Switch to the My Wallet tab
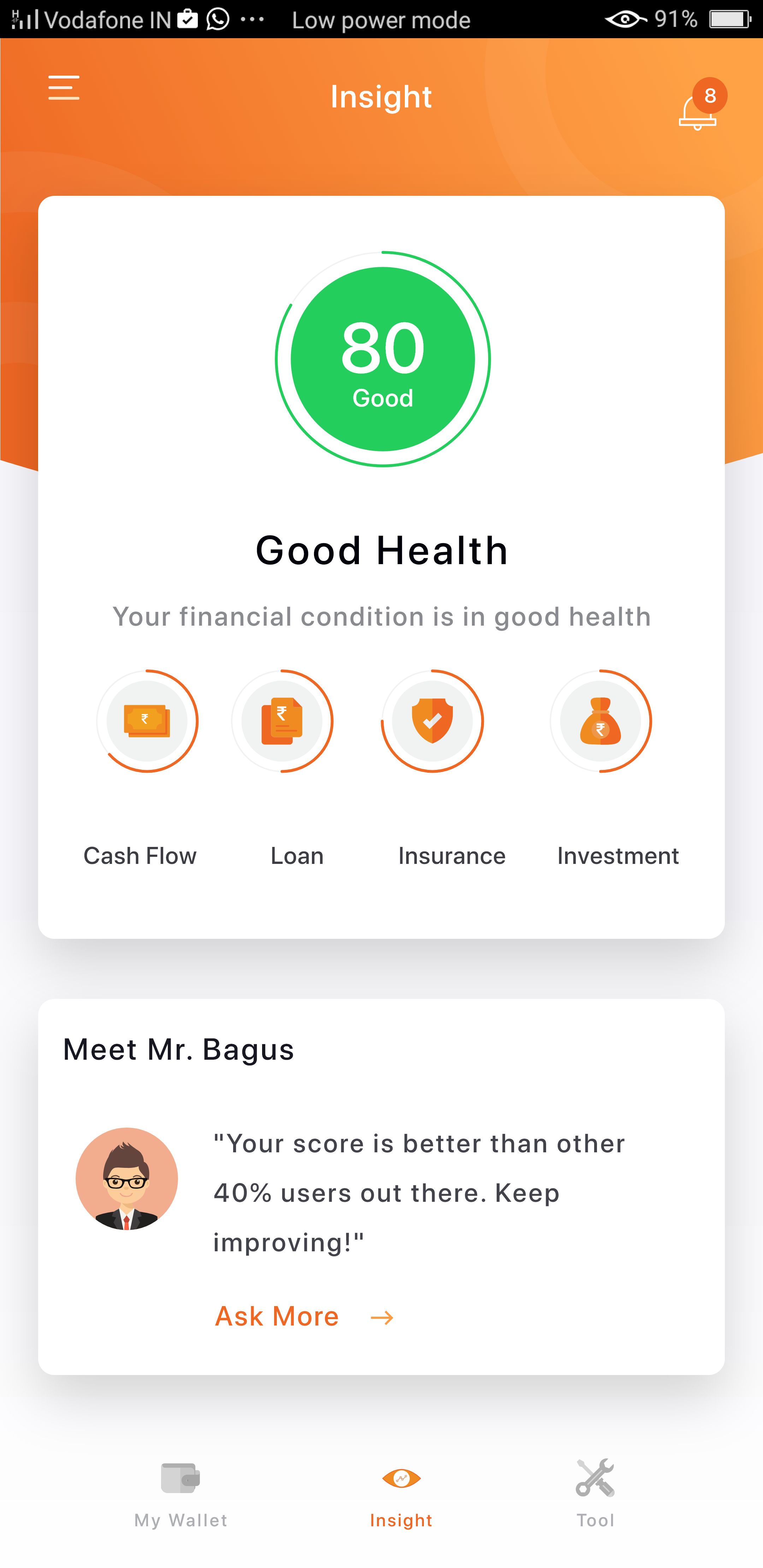This screenshot has width=763, height=1568. click(181, 1492)
